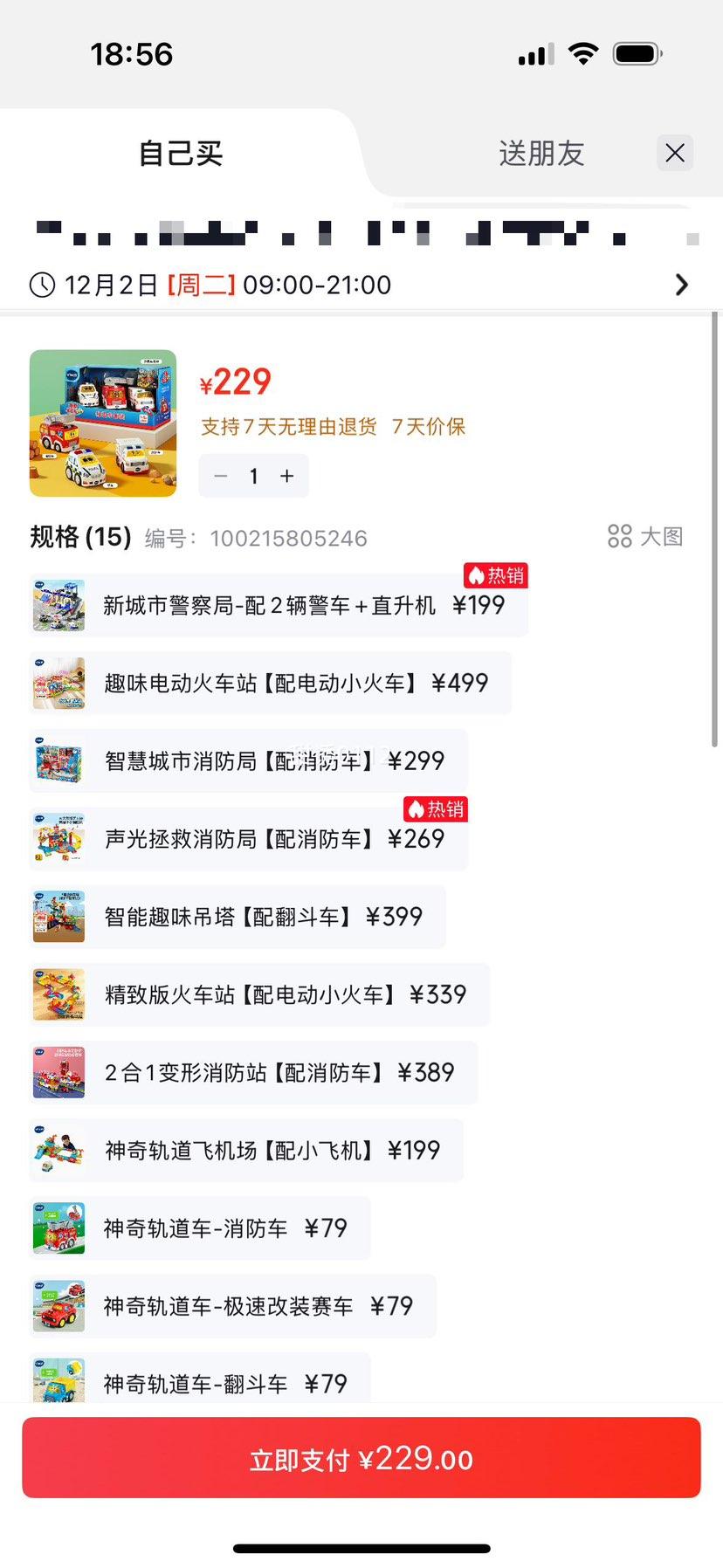The width and height of the screenshot is (723, 1568).
Task: Switch spec list to 大图 view
Action: tap(645, 536)
